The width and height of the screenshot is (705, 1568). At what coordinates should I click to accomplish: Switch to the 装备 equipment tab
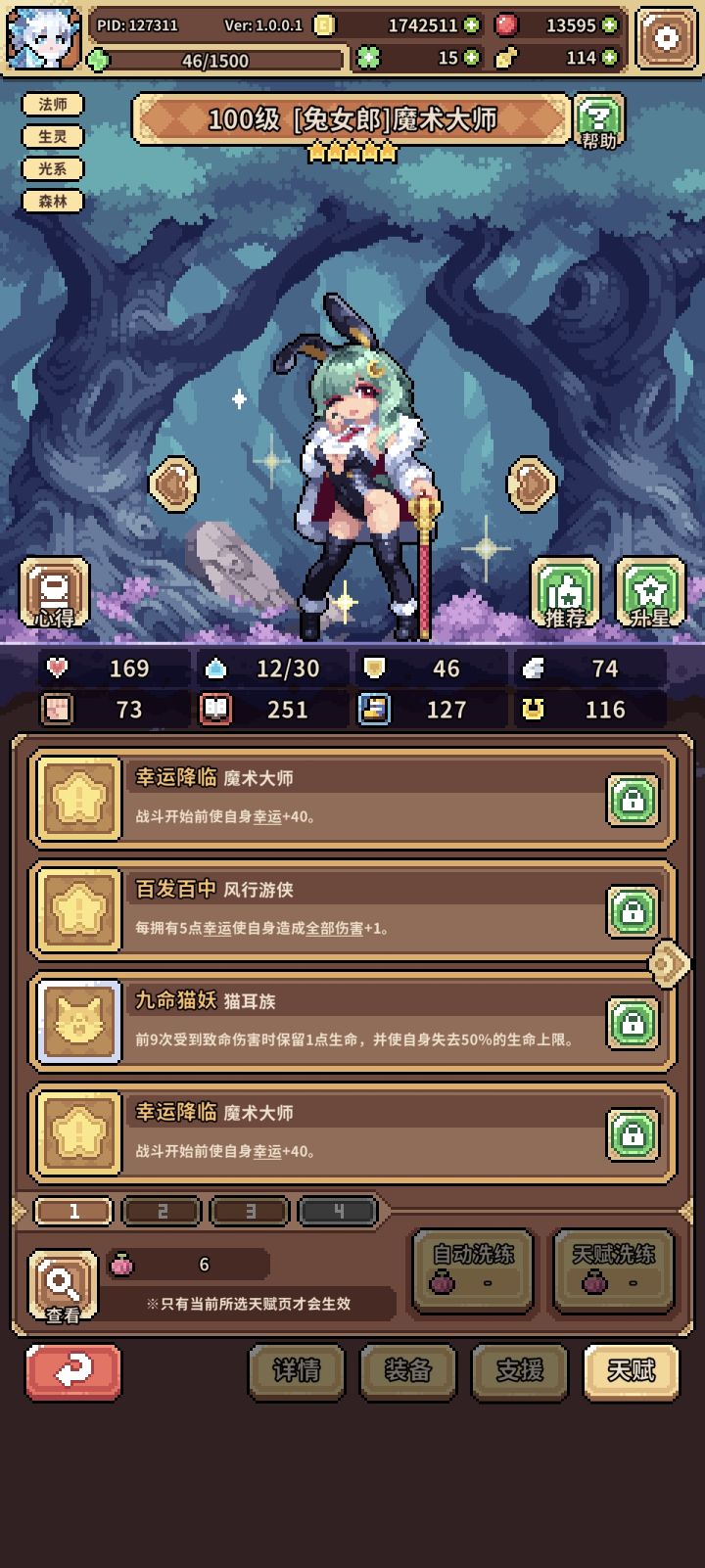407,1372
